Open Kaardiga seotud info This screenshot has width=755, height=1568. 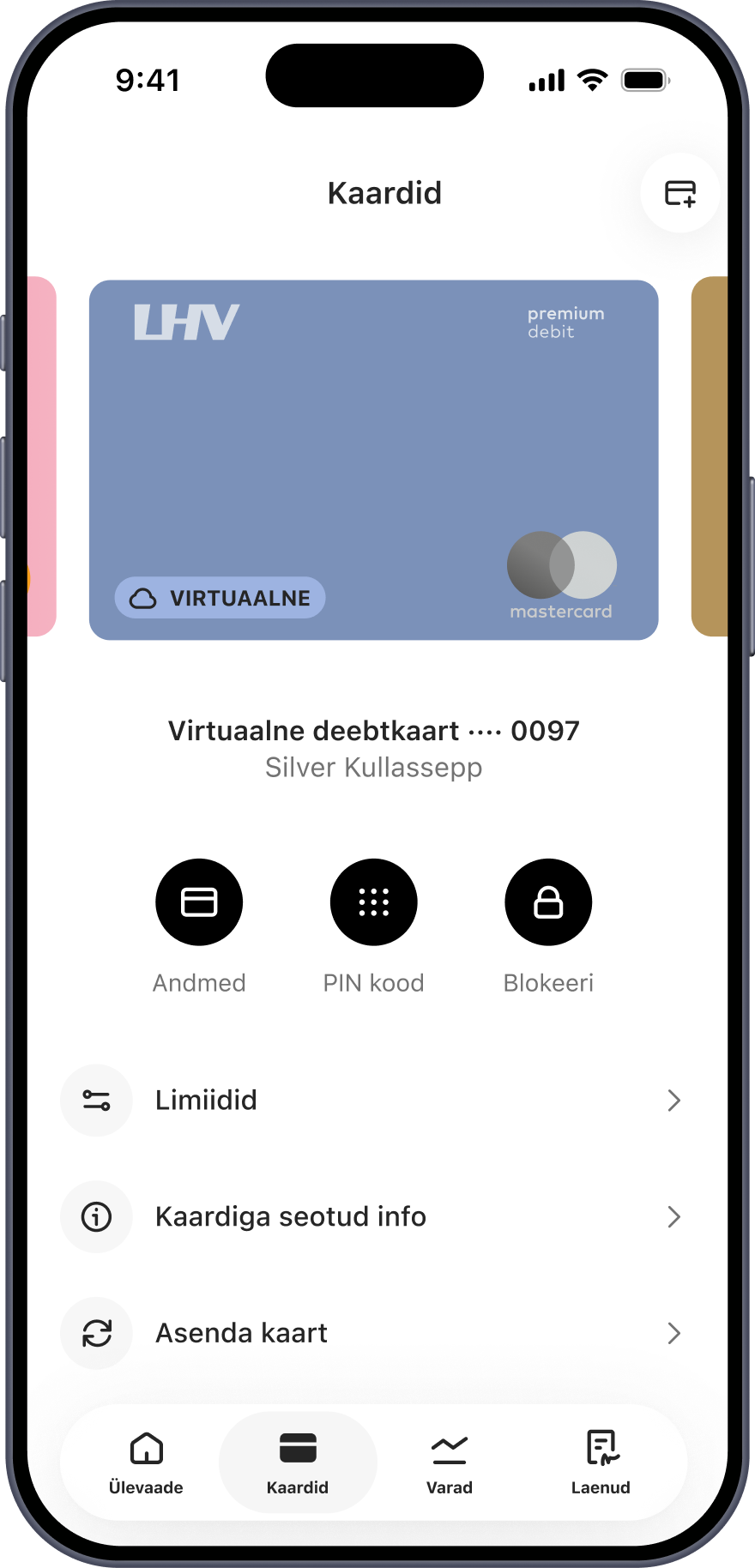[x=373, y=1217]
